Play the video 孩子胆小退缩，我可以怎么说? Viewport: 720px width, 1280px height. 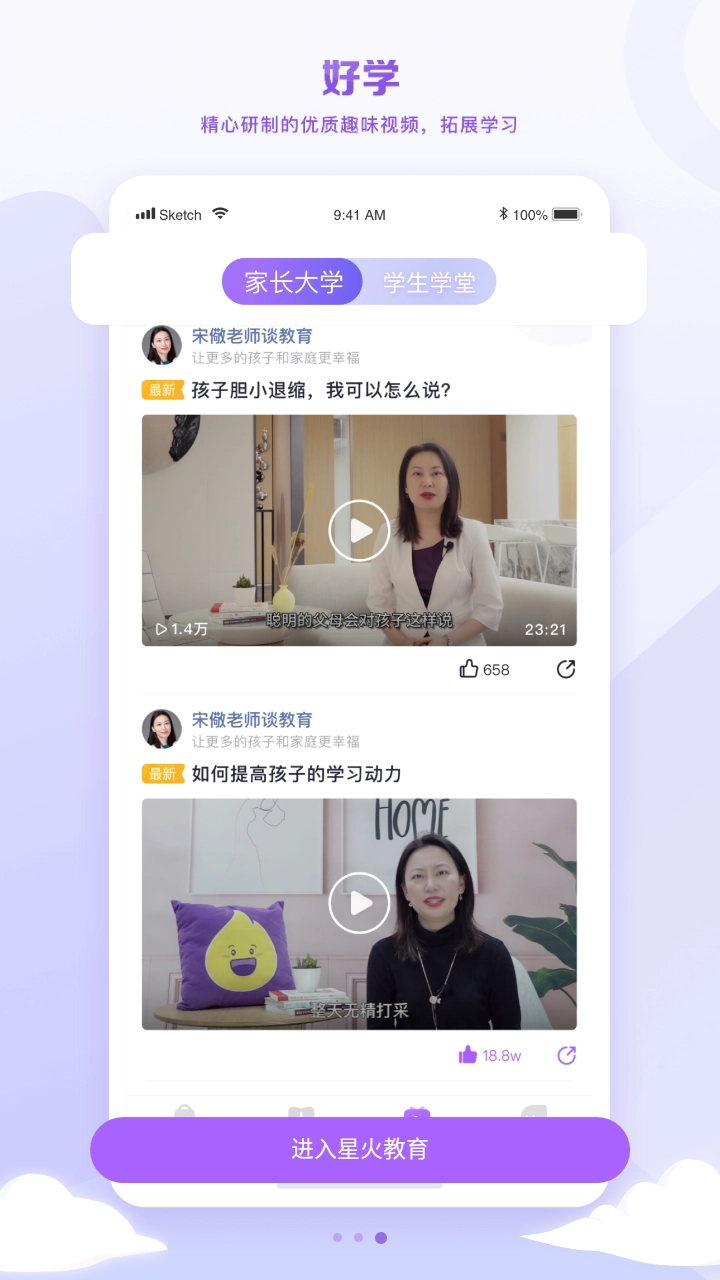tap(359, 531)
